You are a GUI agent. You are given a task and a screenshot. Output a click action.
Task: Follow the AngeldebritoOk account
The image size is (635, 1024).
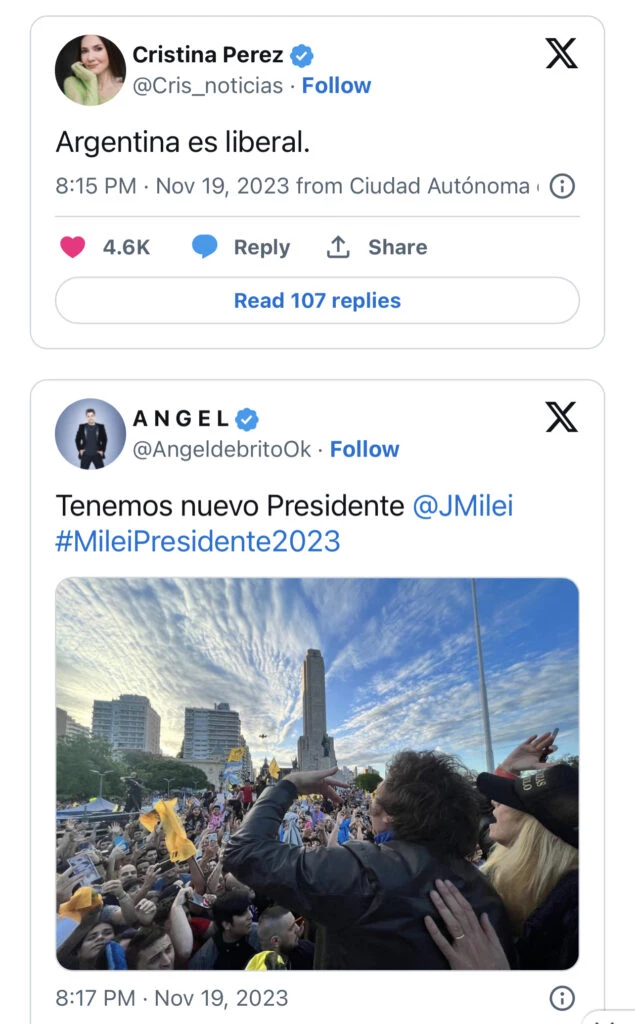tap(364, 450)
